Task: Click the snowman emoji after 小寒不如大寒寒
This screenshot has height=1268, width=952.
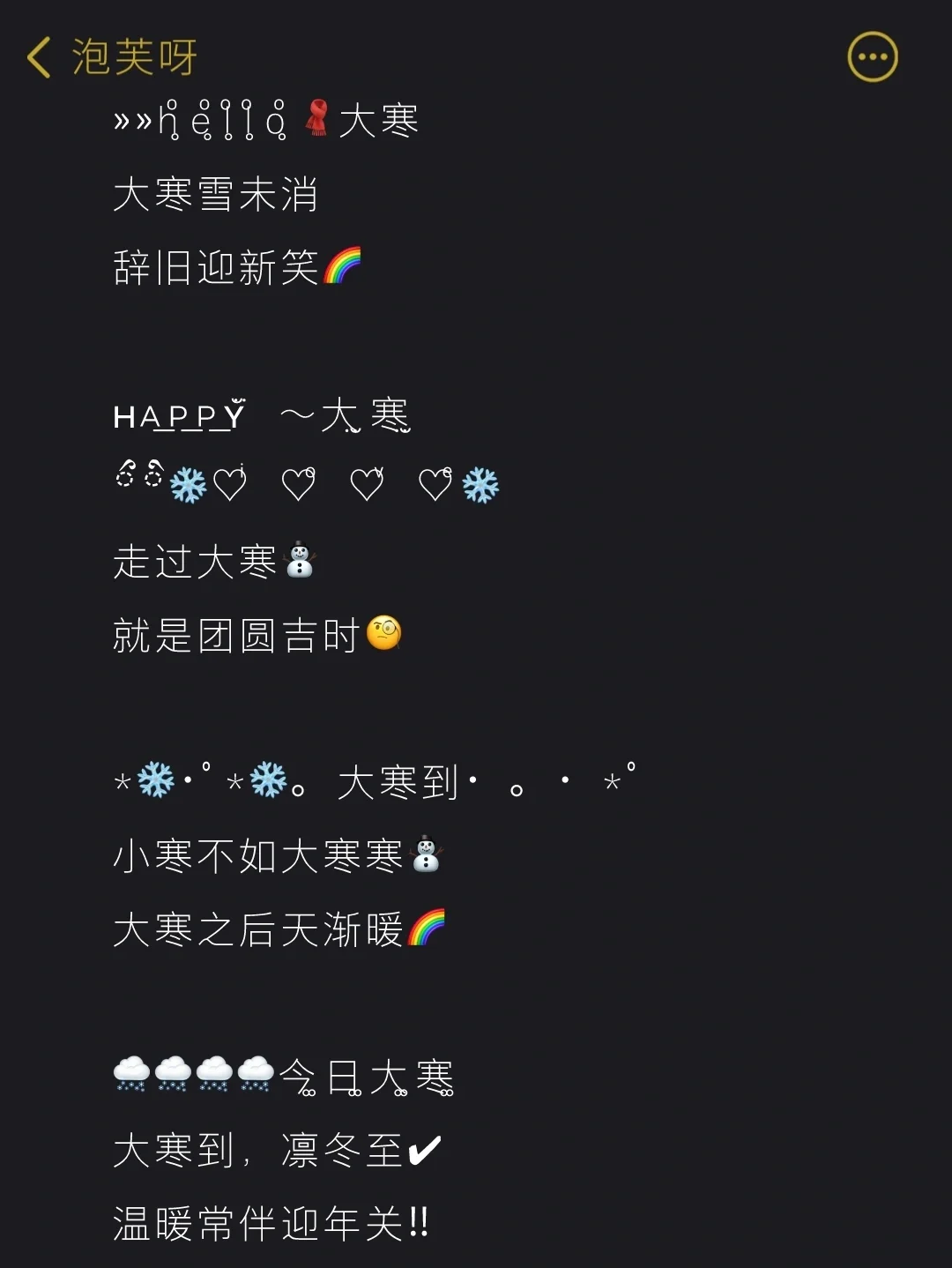Action: (x=425, y=852)
